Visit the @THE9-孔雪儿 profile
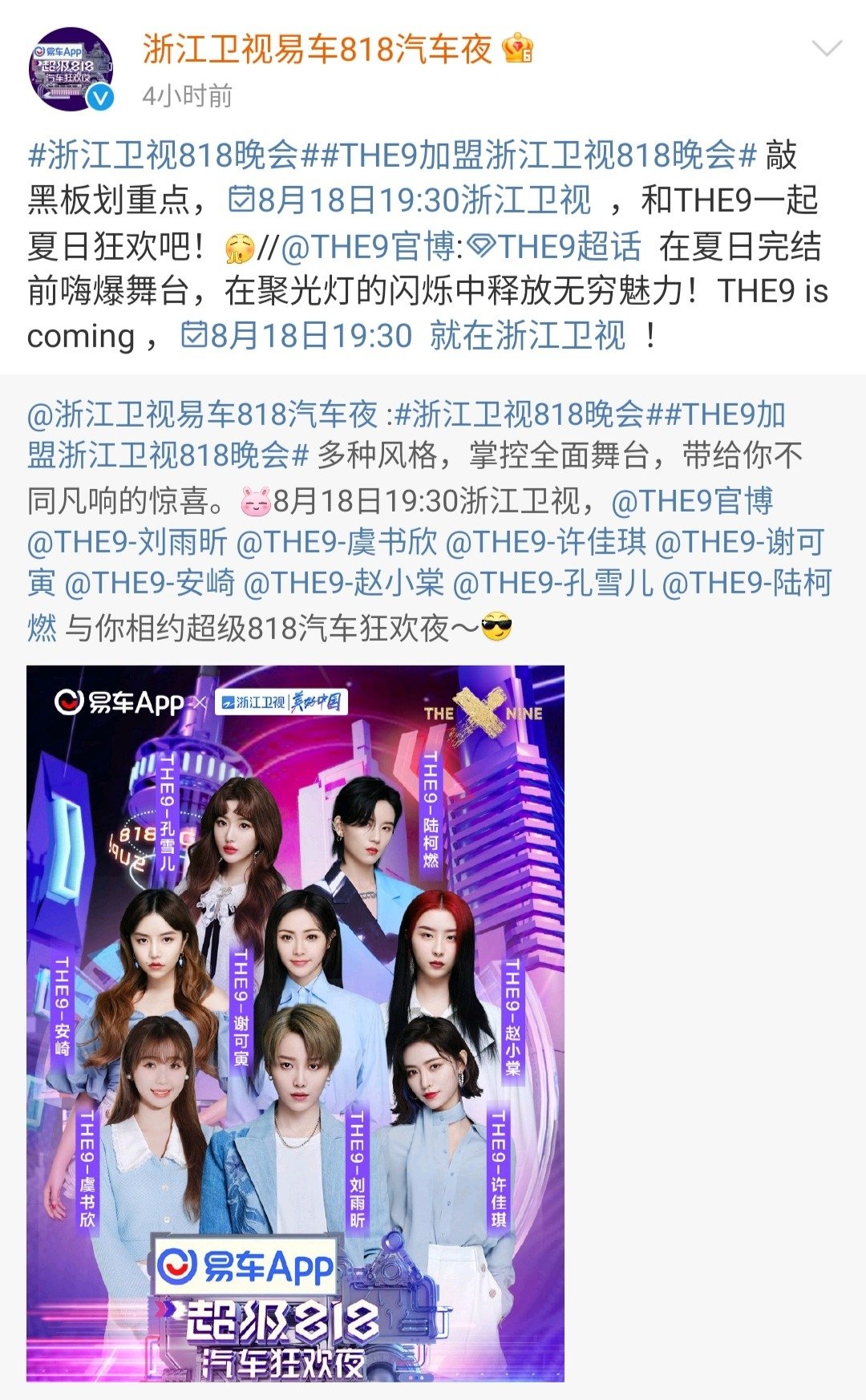Screen dimensions: 866x1400 pos(553,583)
